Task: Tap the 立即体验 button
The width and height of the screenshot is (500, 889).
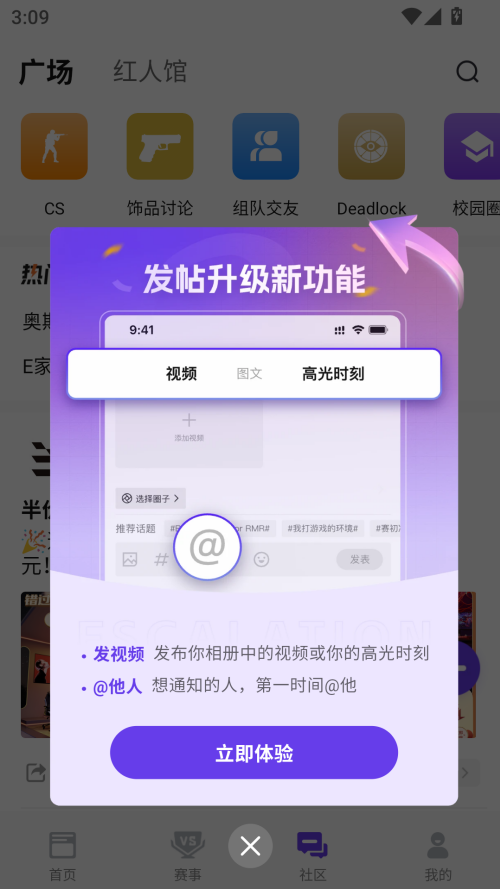Action: coord(254,752)
